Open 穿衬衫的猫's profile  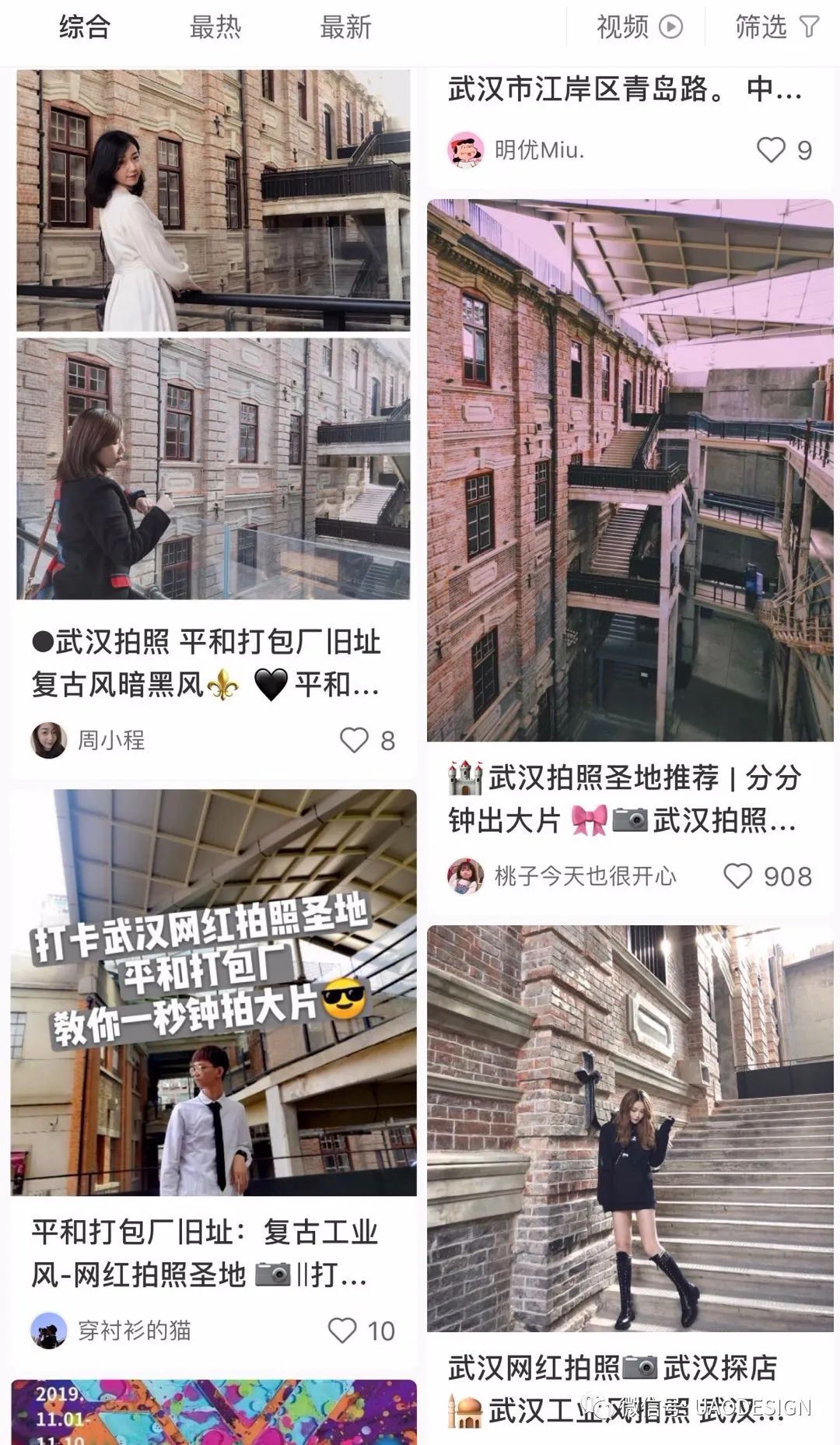pyautogui.click(x=48, y=1331)
